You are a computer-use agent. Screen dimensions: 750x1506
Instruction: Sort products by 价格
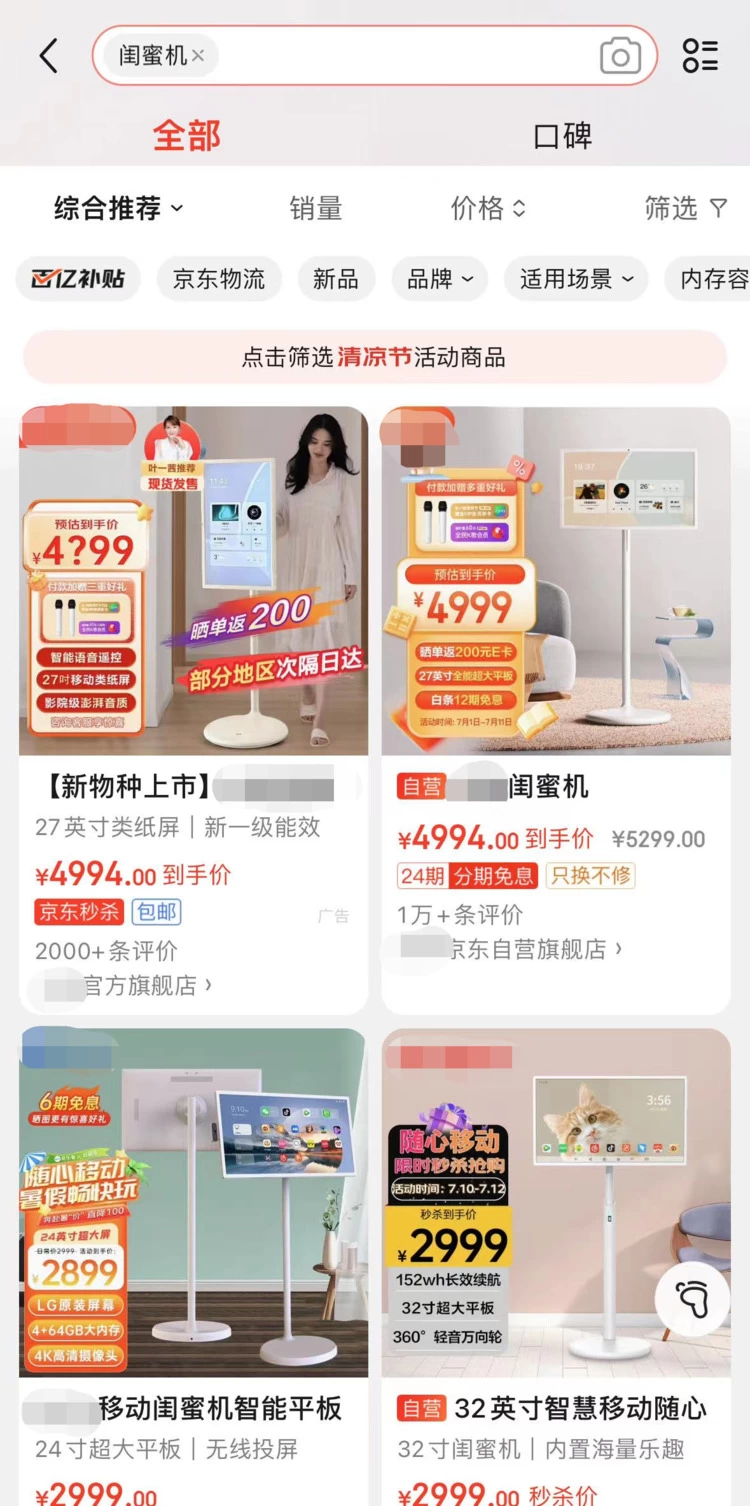tap(488, 208)
